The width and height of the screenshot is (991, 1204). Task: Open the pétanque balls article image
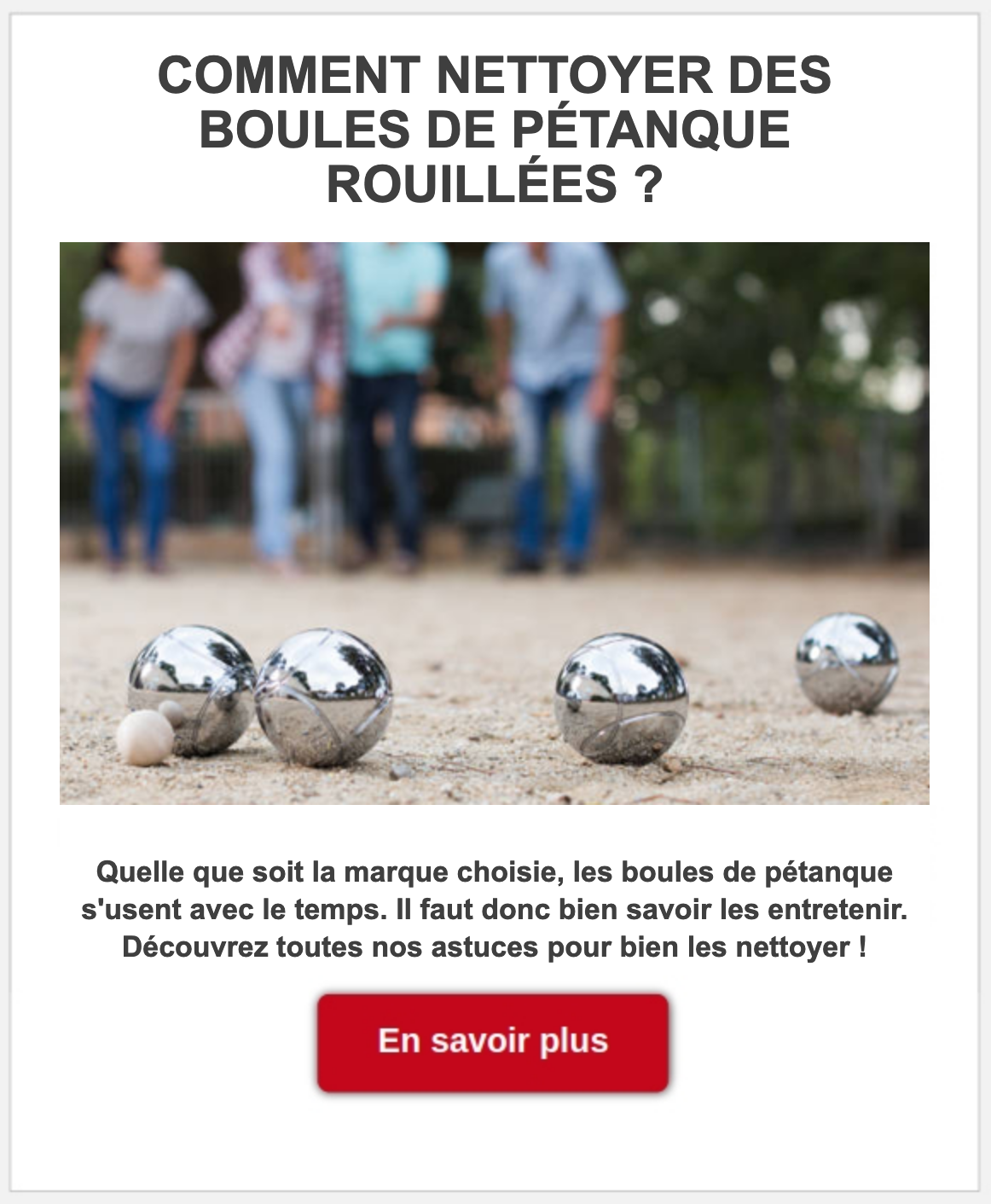(495, 523)
